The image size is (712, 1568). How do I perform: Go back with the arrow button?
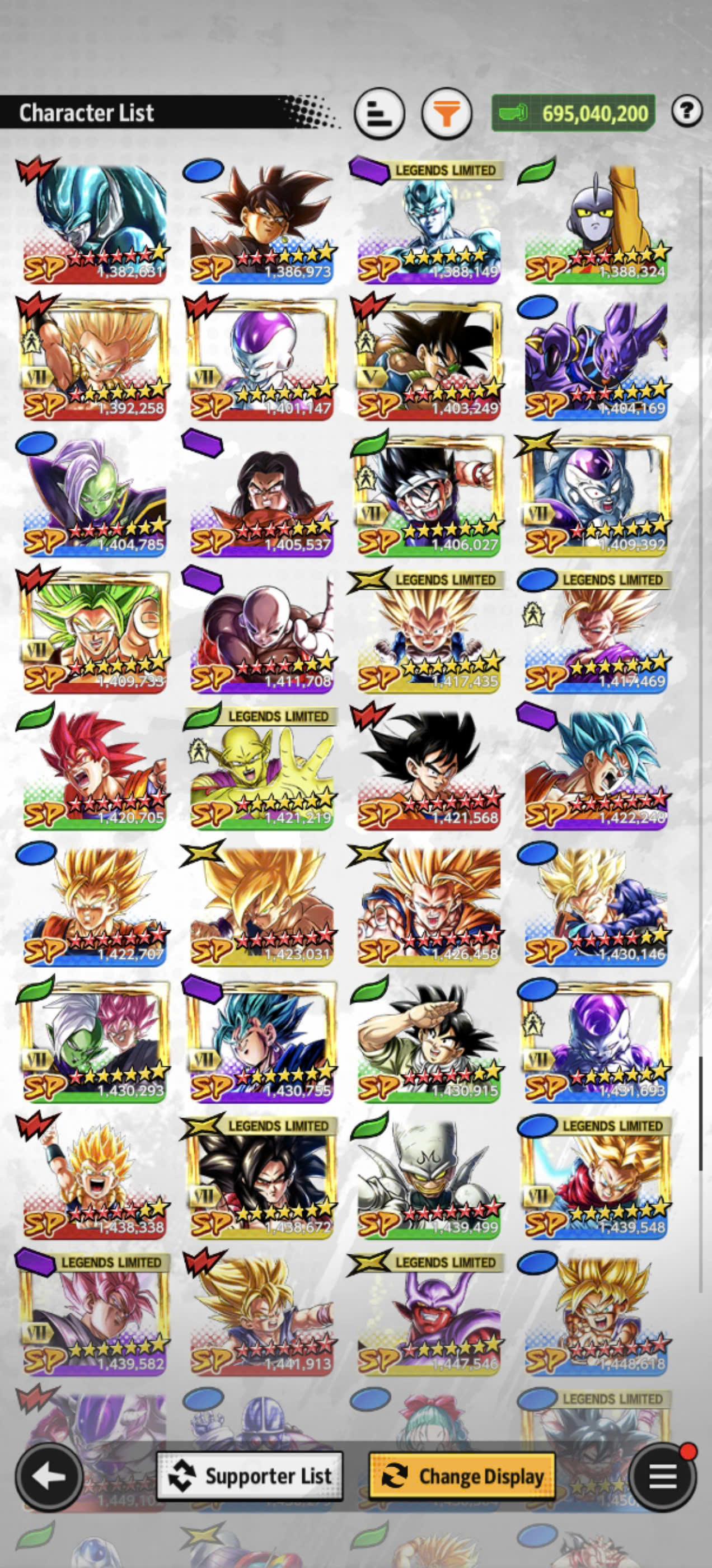(49, 1476)
